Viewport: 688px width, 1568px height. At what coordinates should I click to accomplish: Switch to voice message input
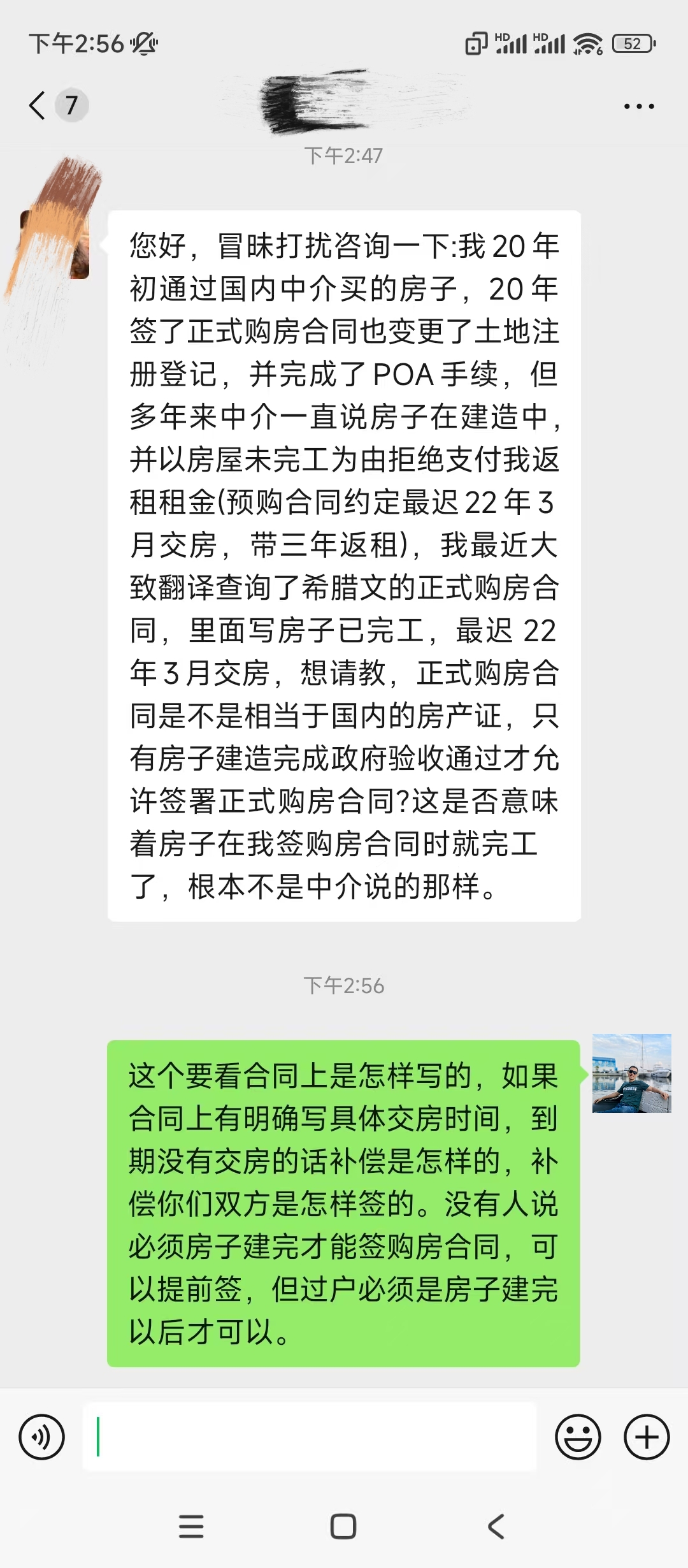[42, 1437]
